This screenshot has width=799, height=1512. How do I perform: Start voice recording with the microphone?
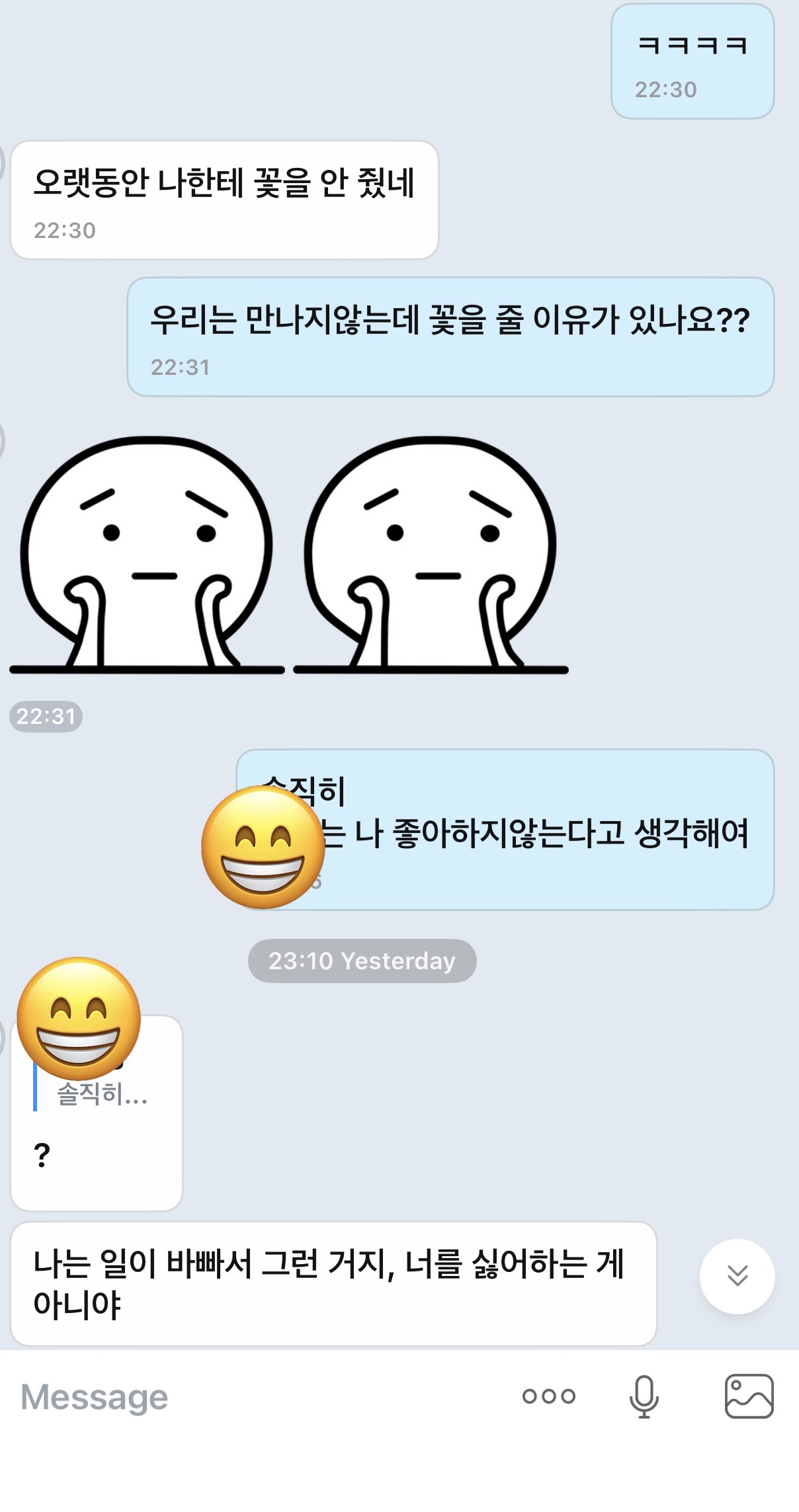click(644, 1396)
